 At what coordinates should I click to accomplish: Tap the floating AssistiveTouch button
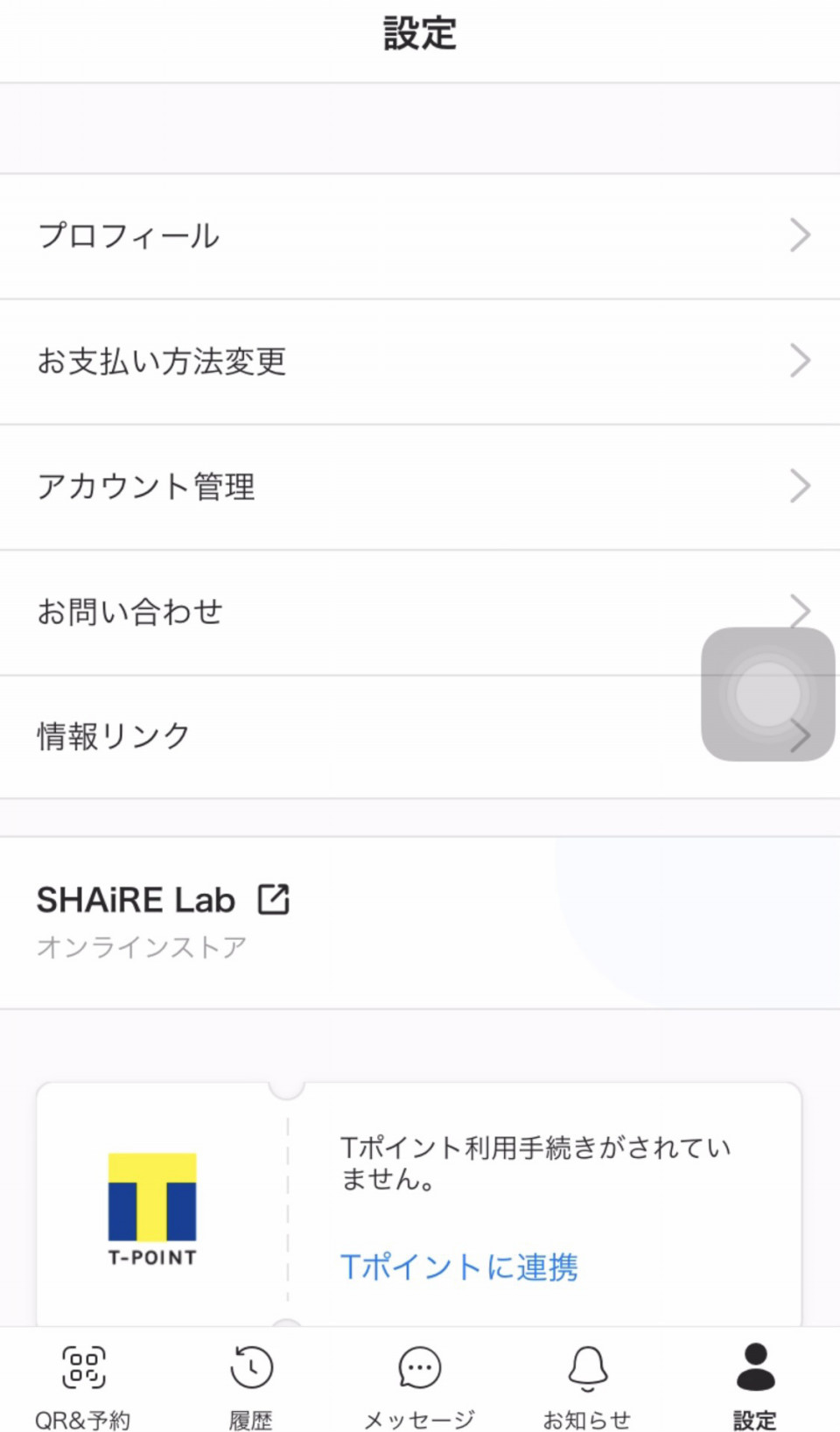(768, 694)
